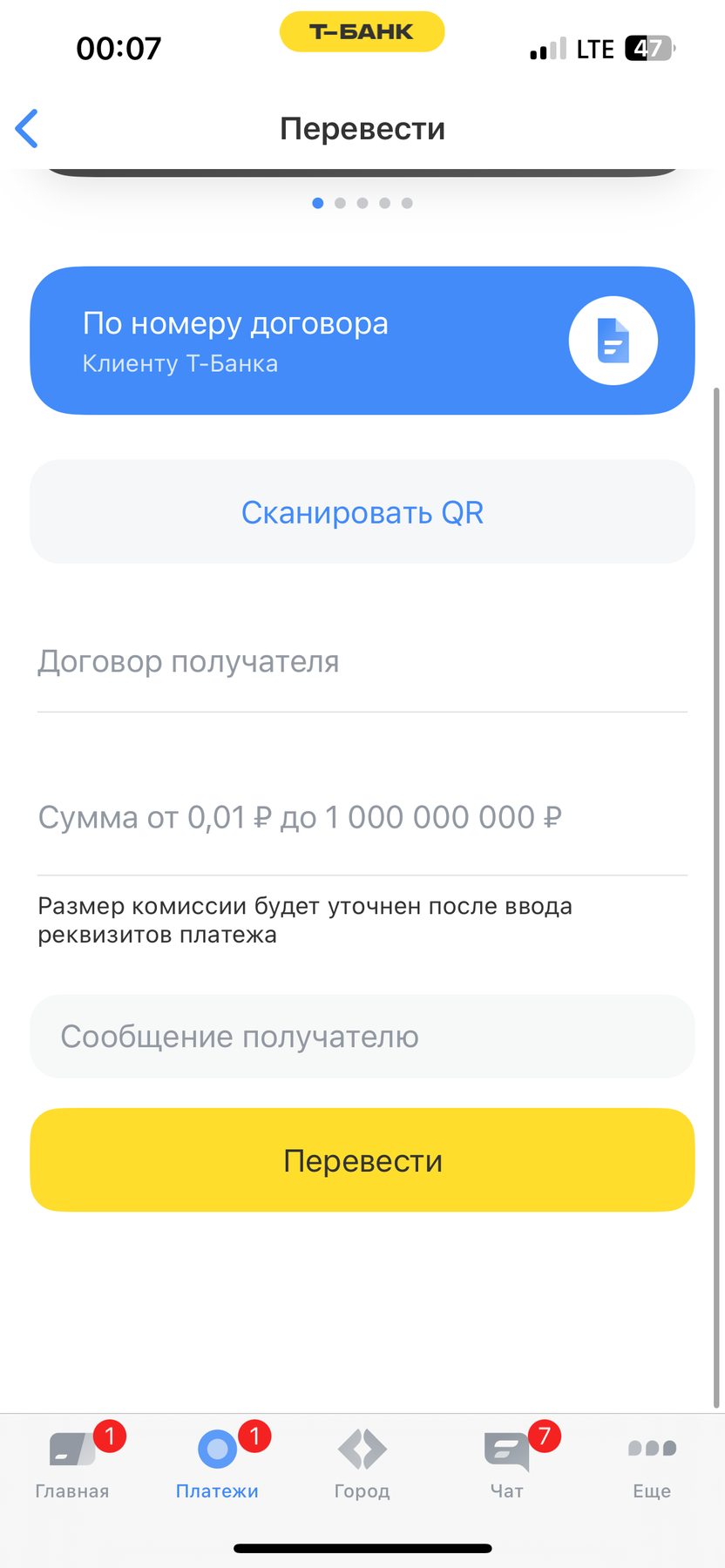
Task: Select the first carousel dot
Action: click(318, 202)
